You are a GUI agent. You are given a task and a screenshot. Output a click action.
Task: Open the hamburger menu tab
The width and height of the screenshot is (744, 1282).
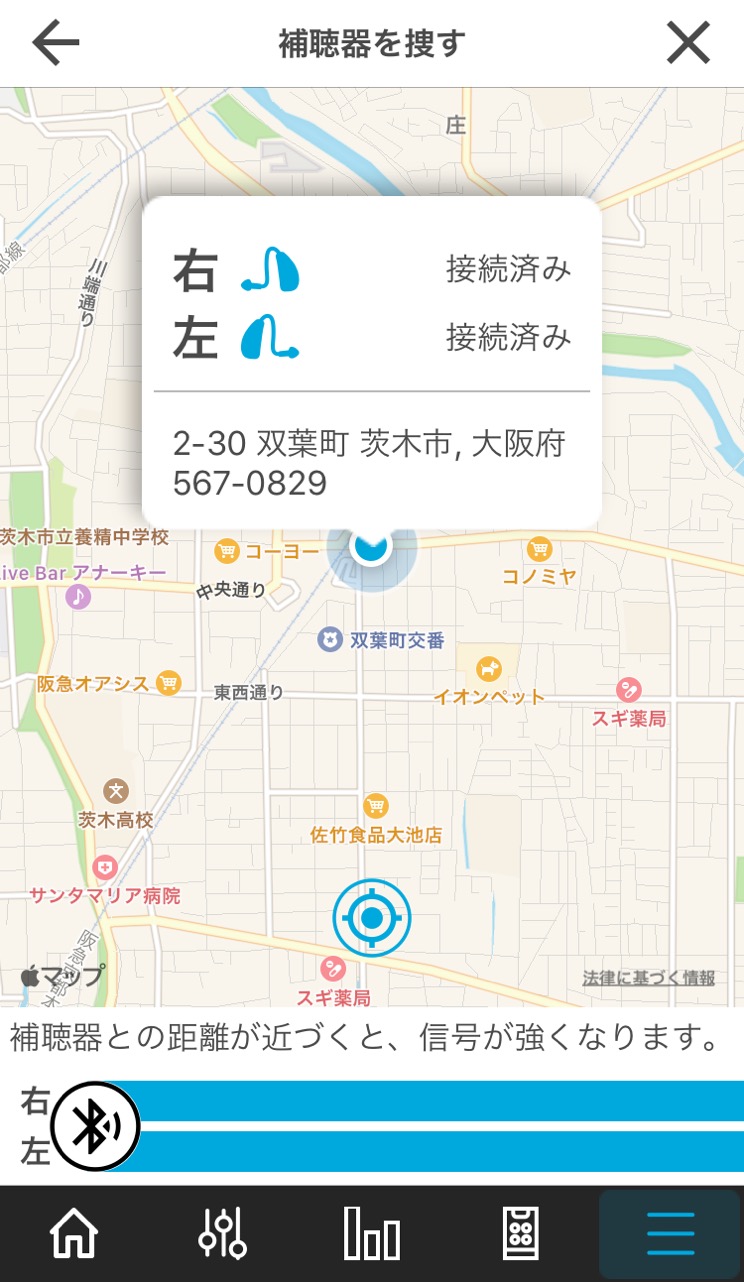670,1234
